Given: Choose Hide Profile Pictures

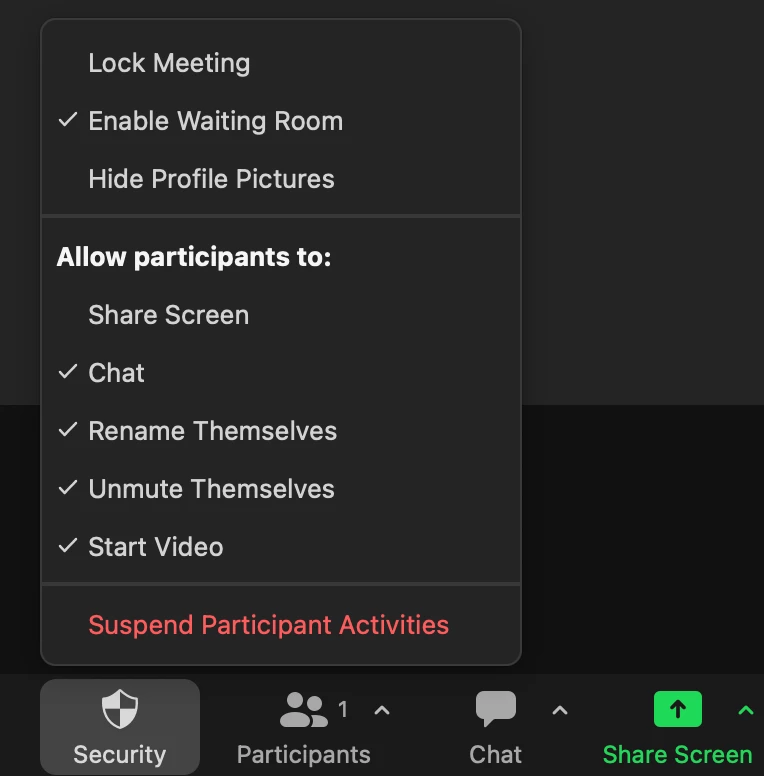Looking at the screenshot, I should click(211, 179).
